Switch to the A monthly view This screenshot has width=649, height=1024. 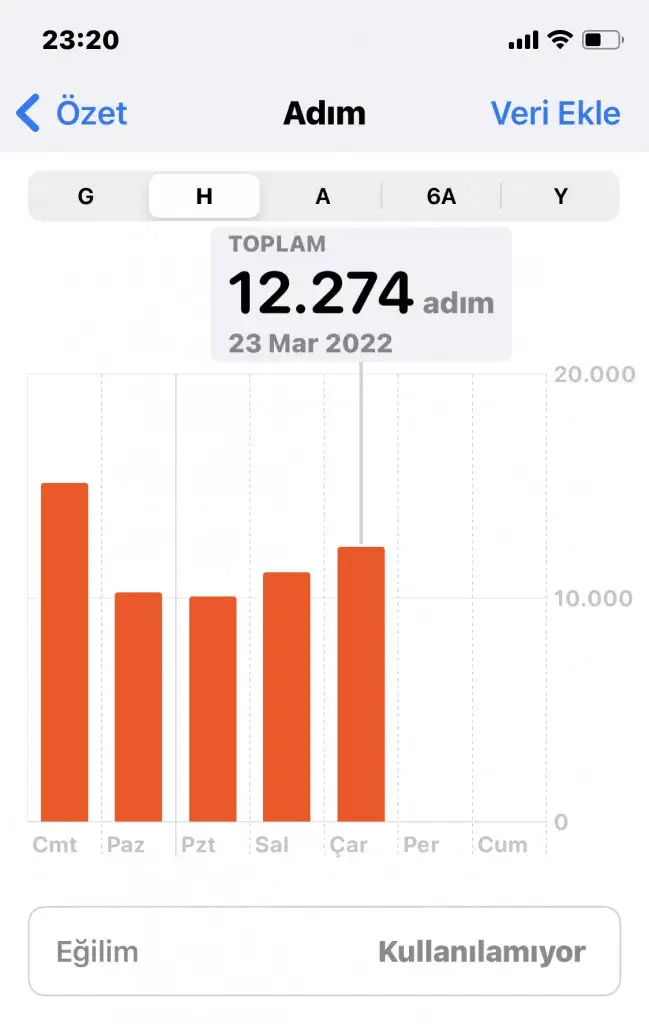[322, 196]
